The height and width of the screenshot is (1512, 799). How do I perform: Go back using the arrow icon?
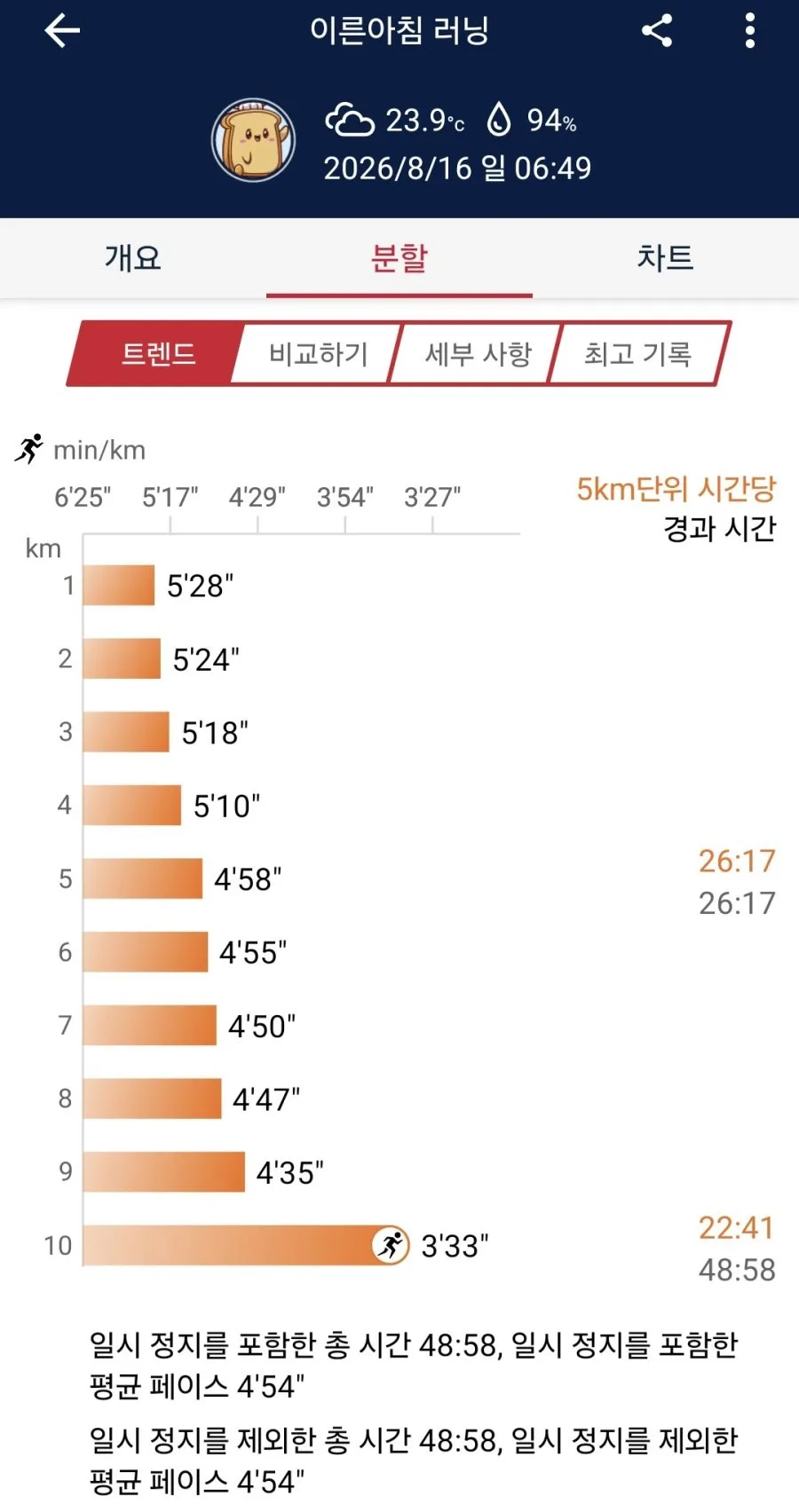pyautogui.click(x=62, y=31)
